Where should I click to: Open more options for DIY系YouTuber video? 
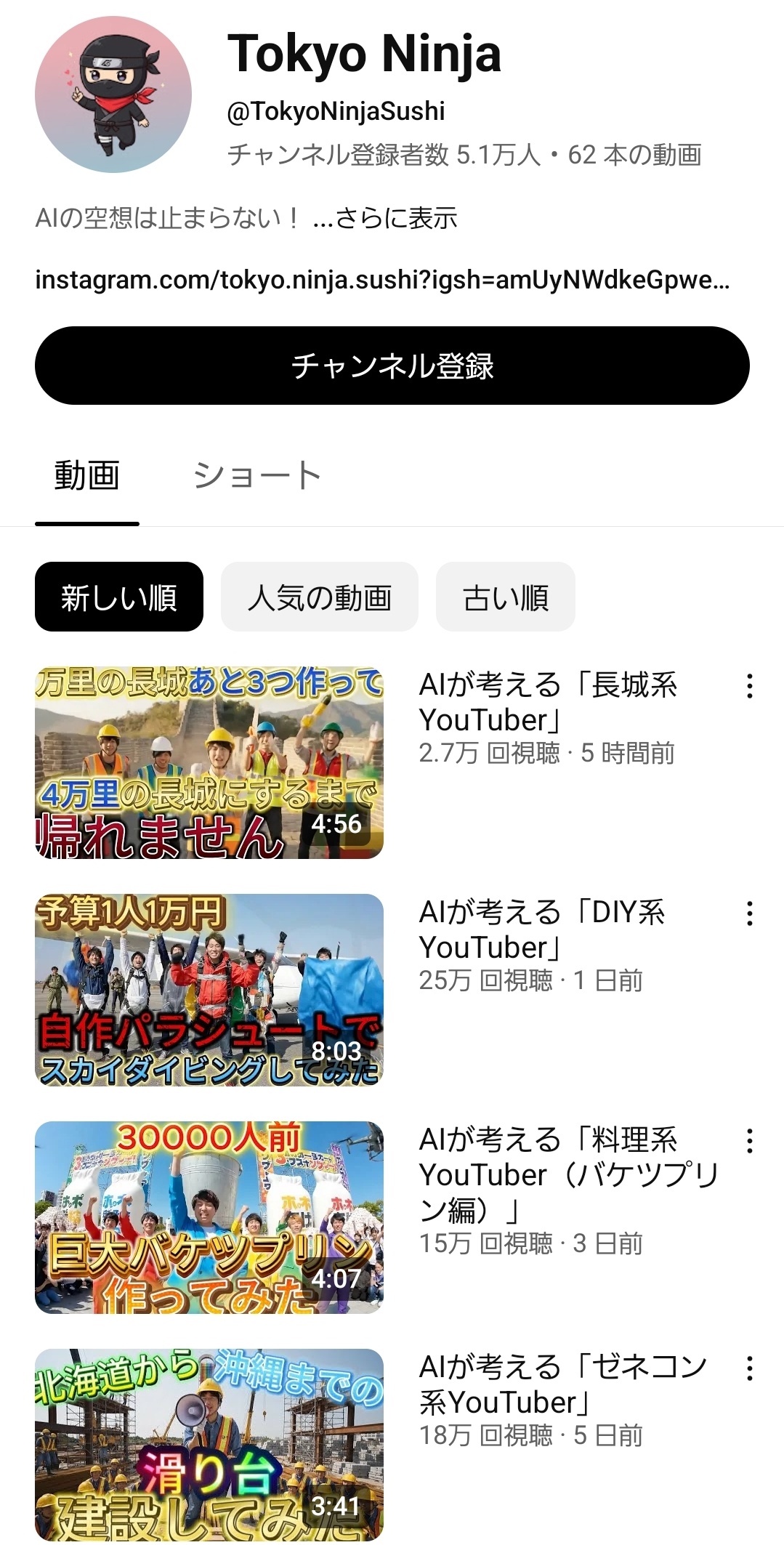tap(749, 913)
